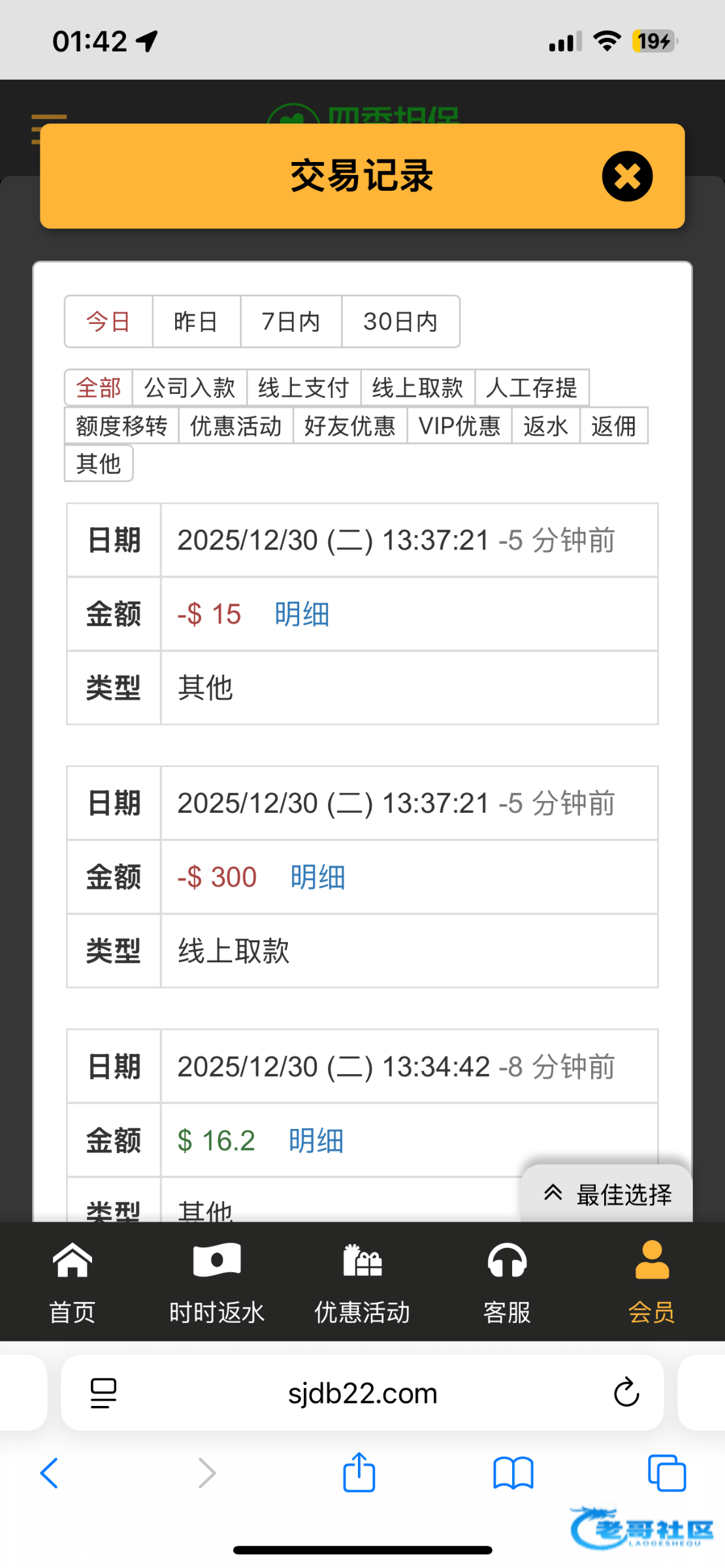Open 明细 for the -$ 300 withdrawal
The width and height of the screenshot is (725, 1568).
coord(317,877)
